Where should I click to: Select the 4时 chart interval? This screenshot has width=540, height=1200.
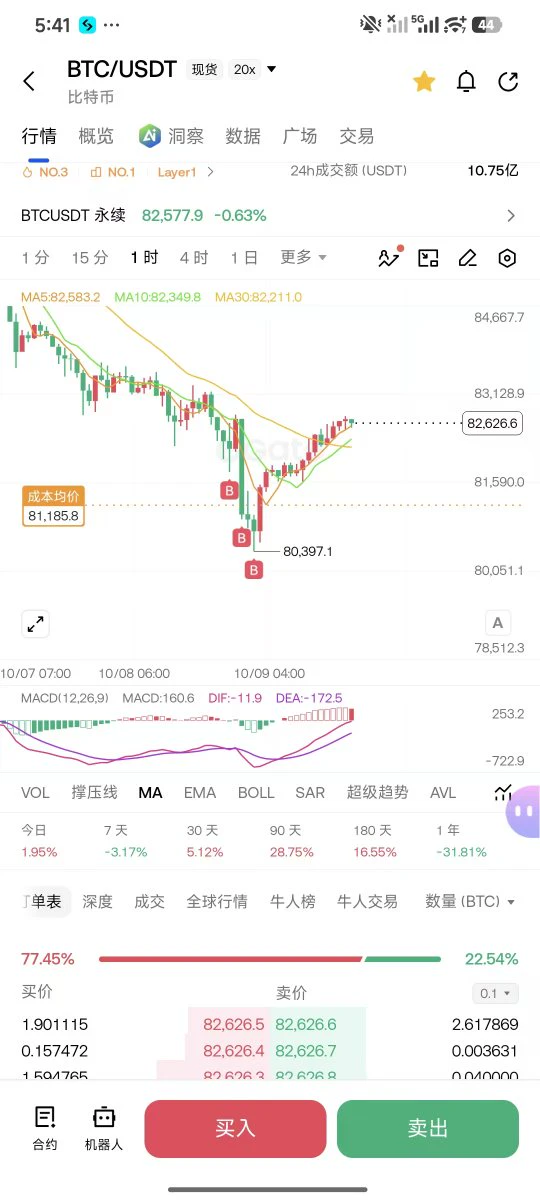pyautogui.click(x=194, y=258)
